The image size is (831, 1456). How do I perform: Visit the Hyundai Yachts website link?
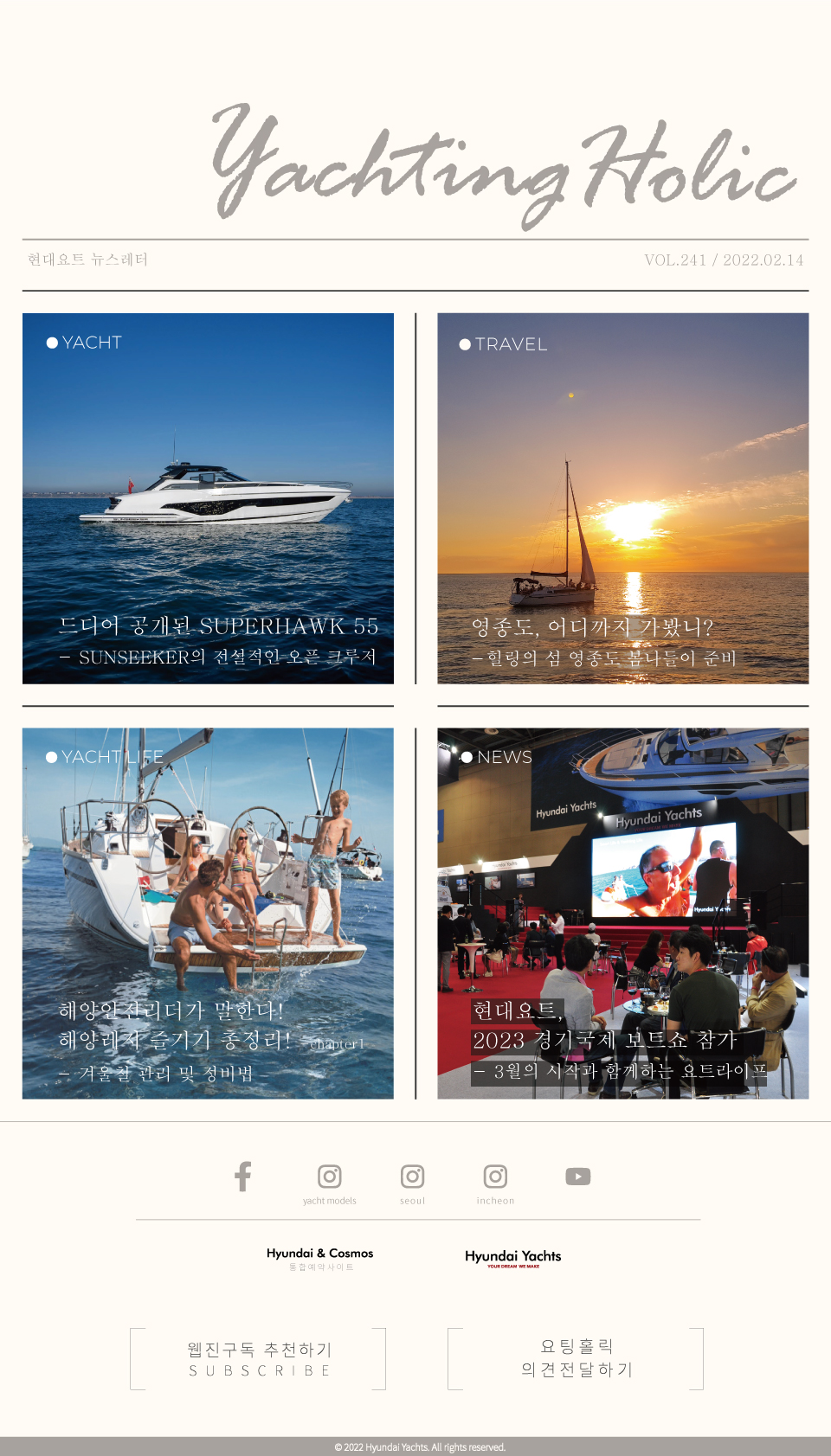point(513,1258)
